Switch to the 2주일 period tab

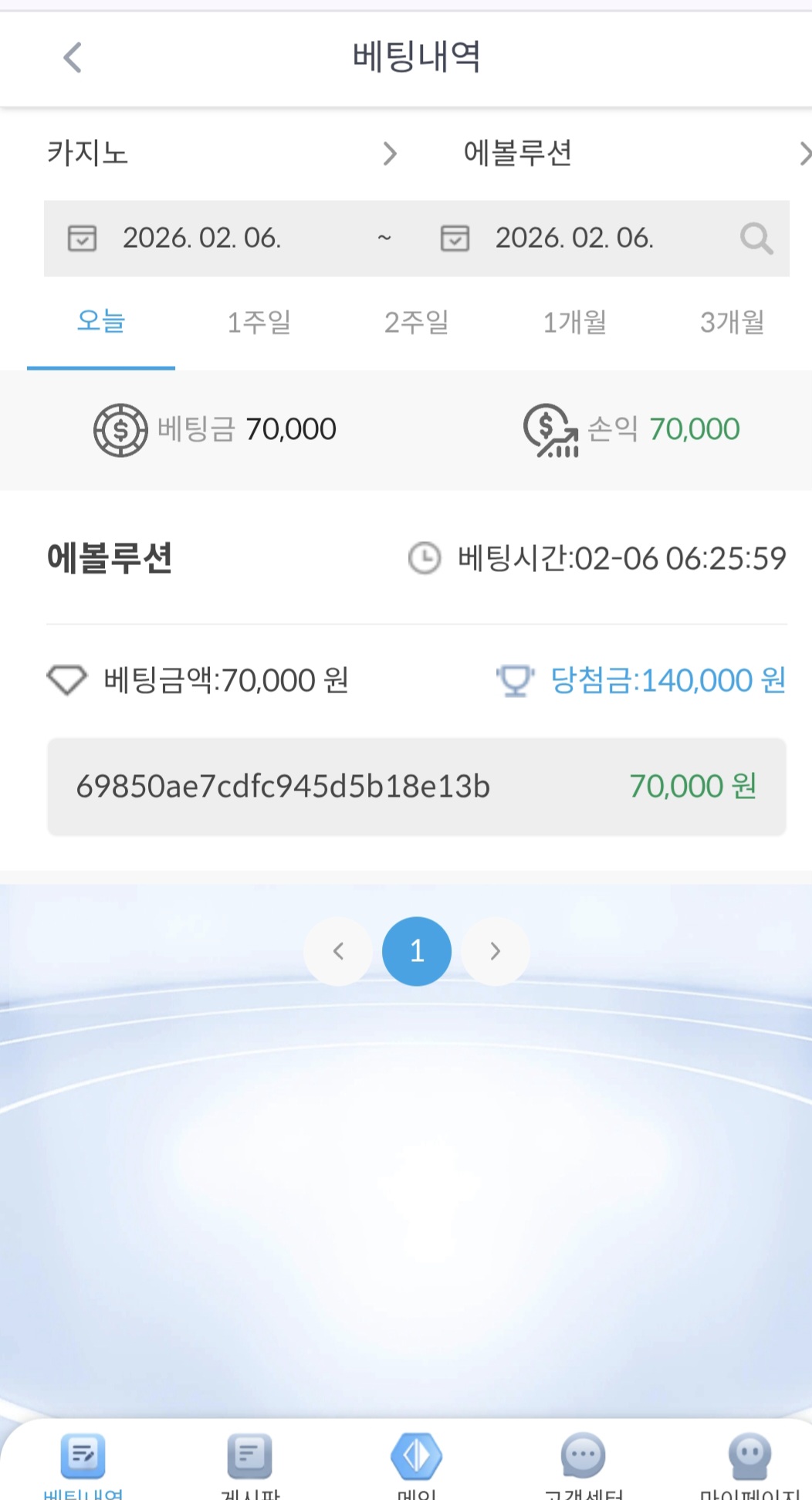point(417,322)
